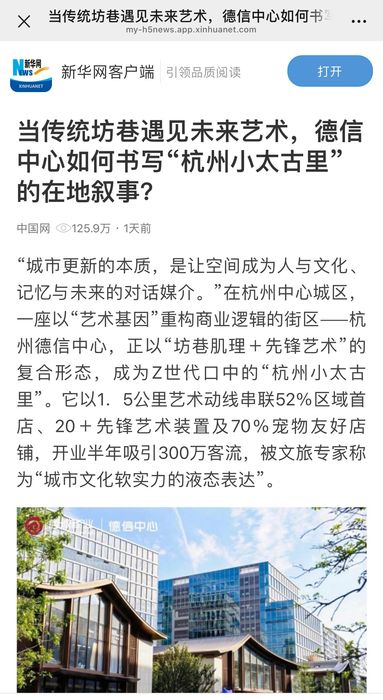383x700 pixels.
Task: Tap the blue 打开 button
Action: point(329,71)
